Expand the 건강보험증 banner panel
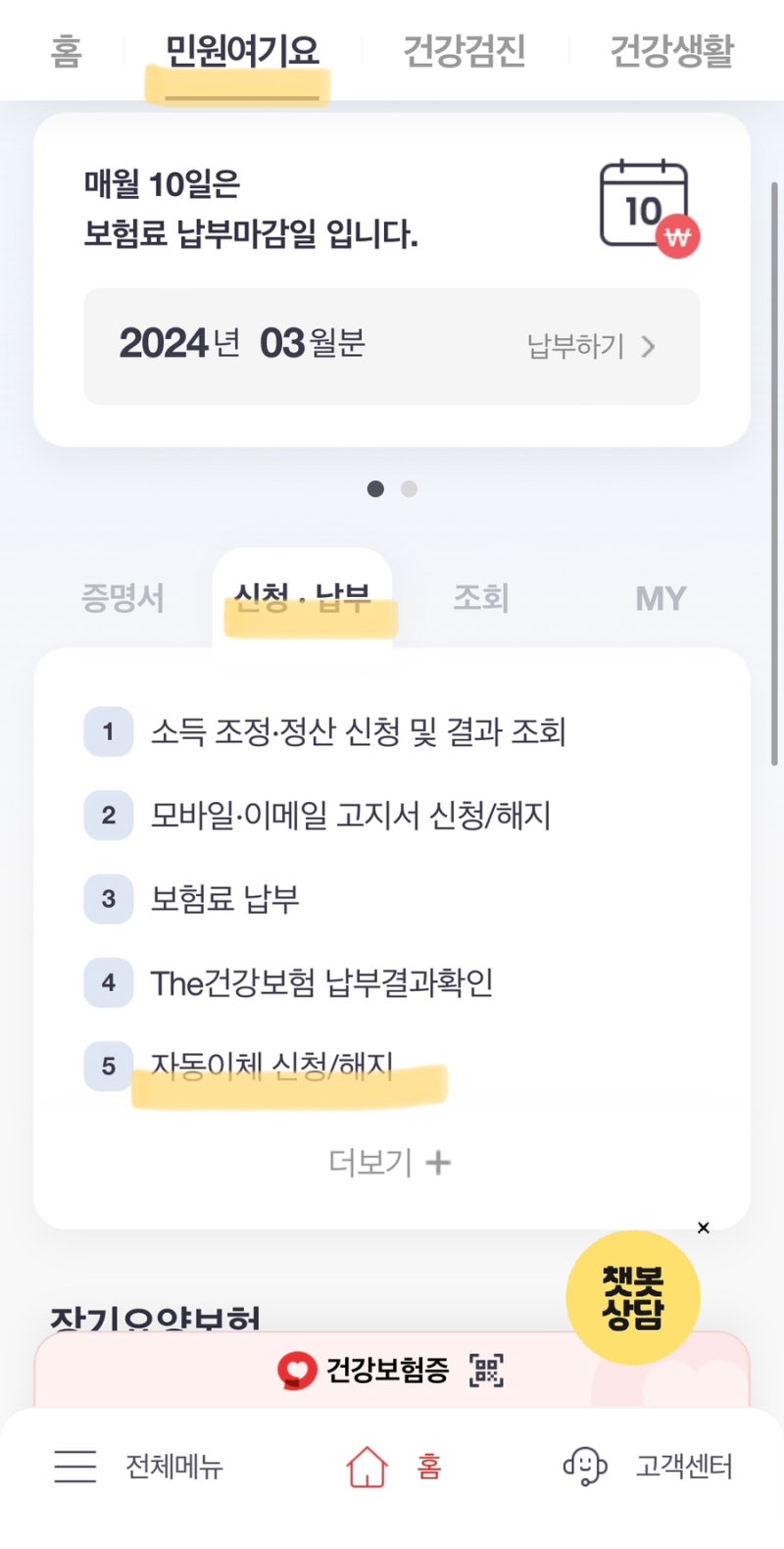 click(x=392, y=1372)
